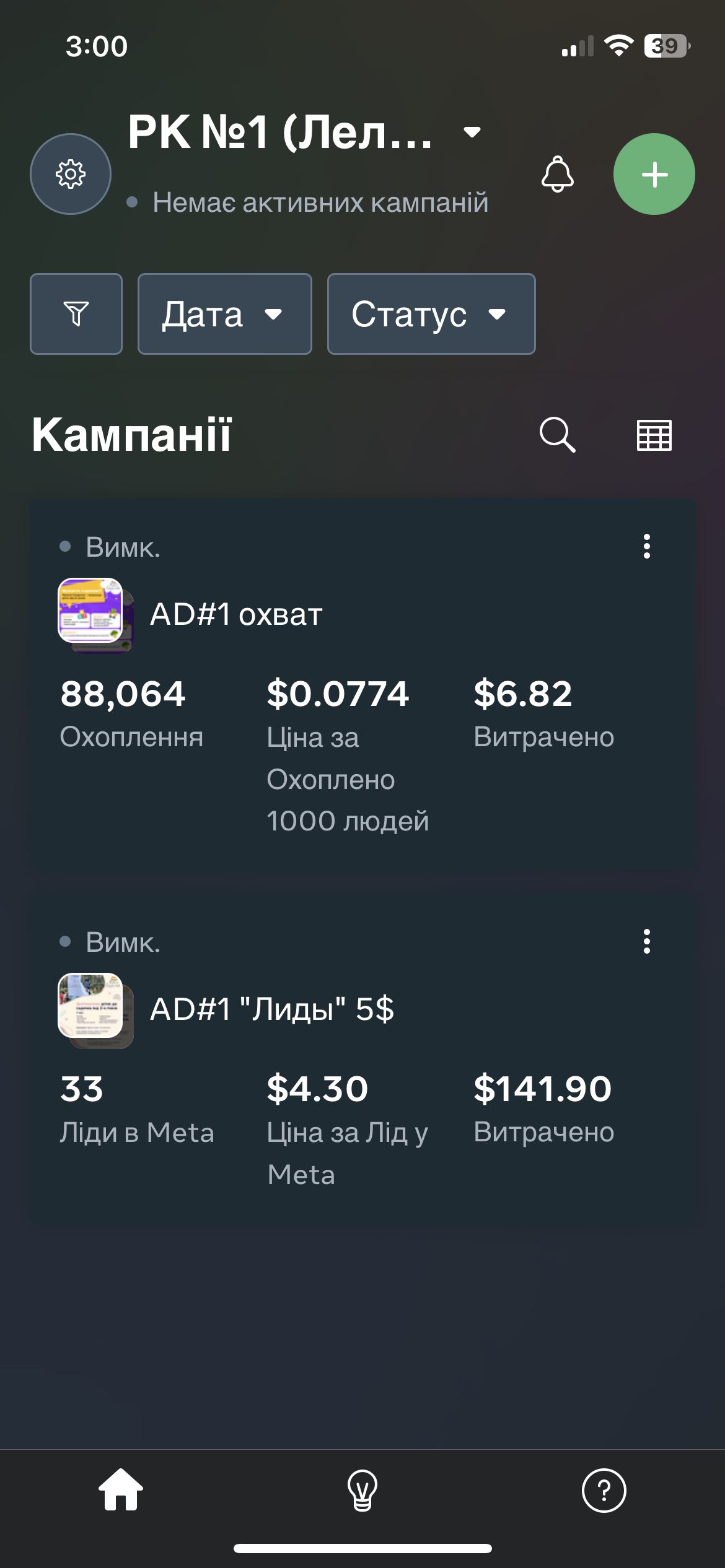Open overflow menu for AD#1 "Лиды" 5$
This screenshot has width=725, height=1568.
point(646,941)
